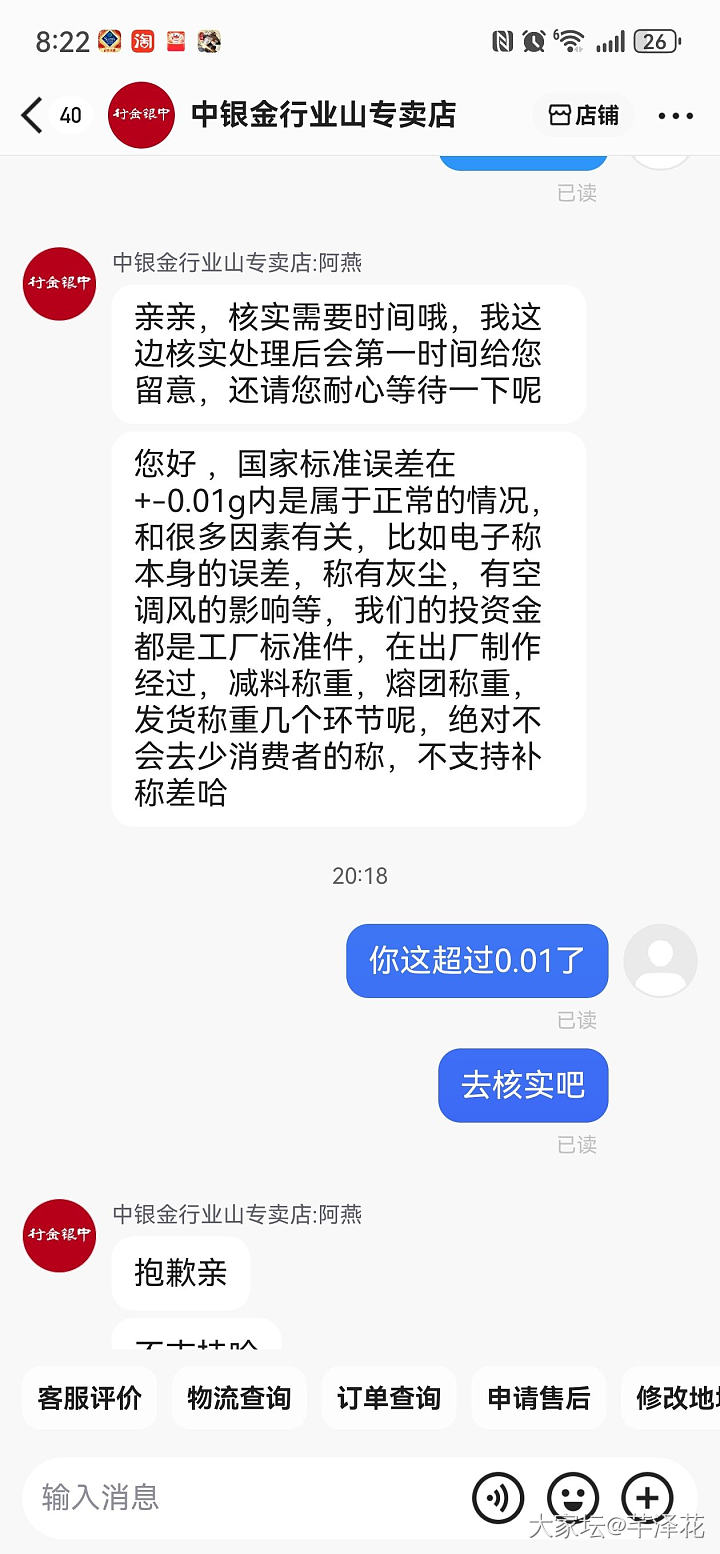This screenshot has width=720, height=1554.
Task: Choose 申请售后 quick action
Action: (539, 1397)
